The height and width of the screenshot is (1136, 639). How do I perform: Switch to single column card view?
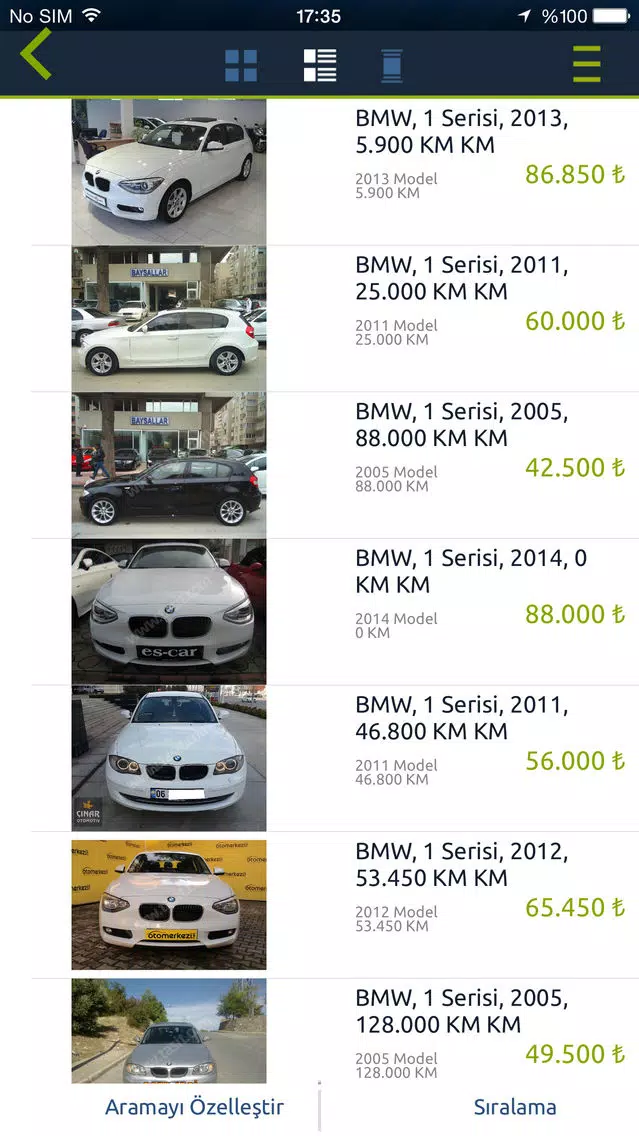tap(392, 66)
